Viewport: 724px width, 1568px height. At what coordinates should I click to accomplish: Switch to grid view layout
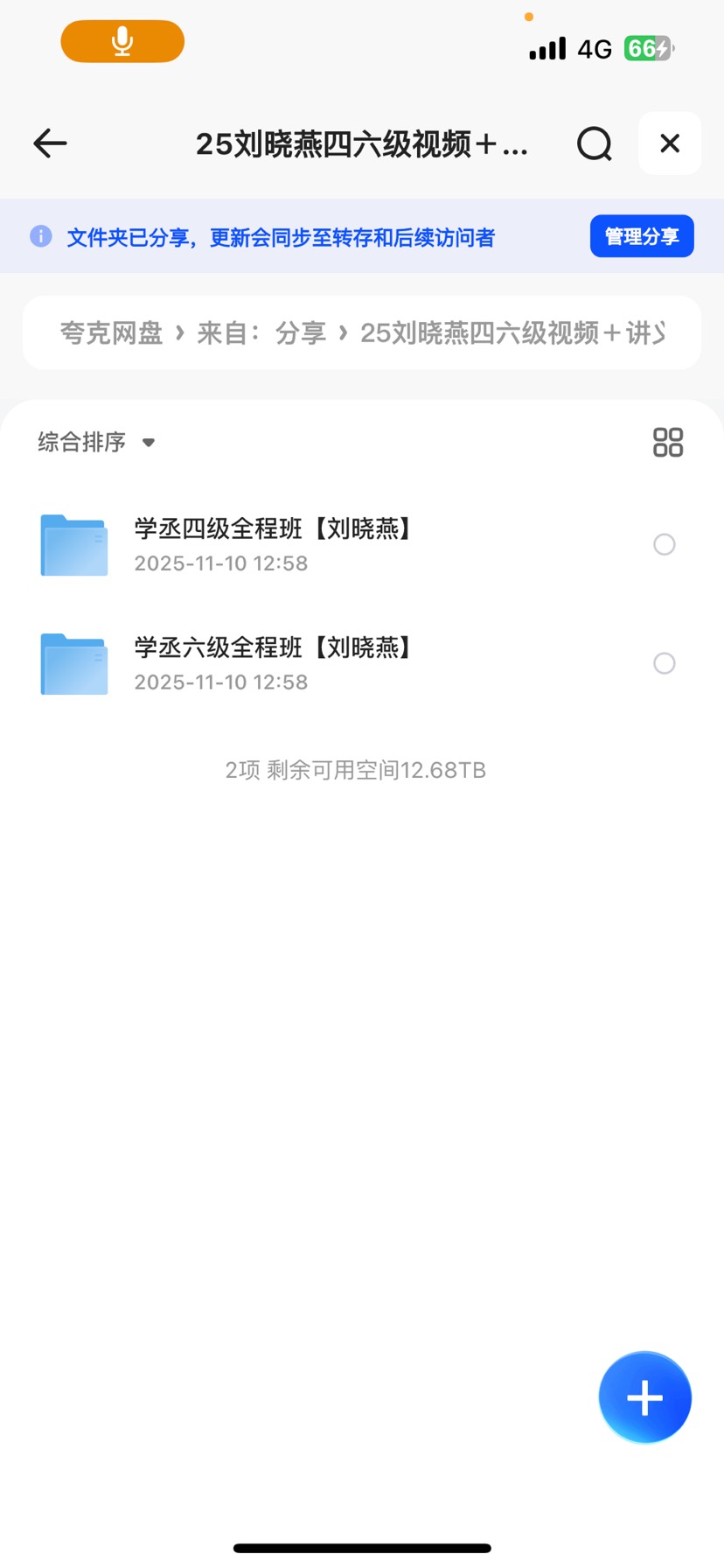coord(667,442)
